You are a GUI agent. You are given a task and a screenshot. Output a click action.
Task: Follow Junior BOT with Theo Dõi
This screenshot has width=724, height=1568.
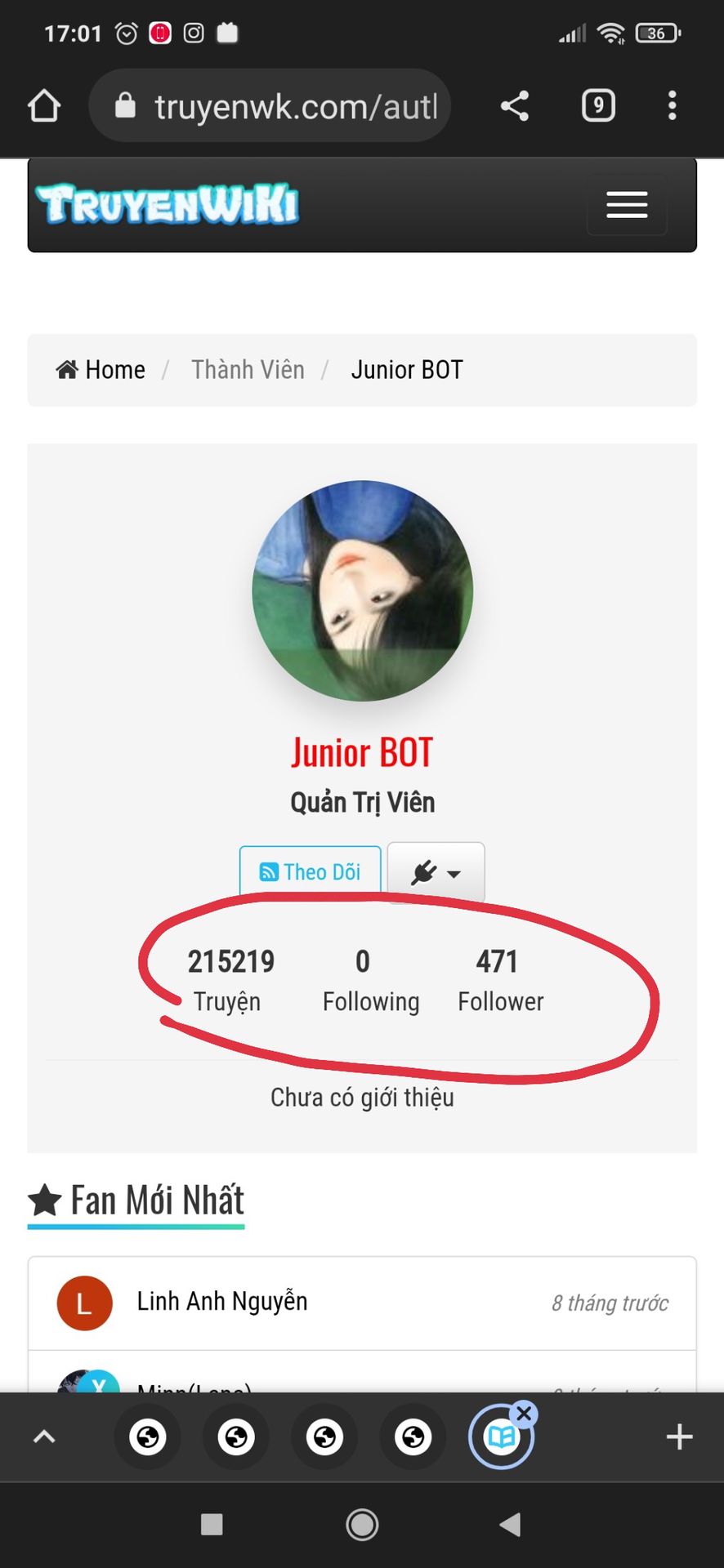coord(311,871)
